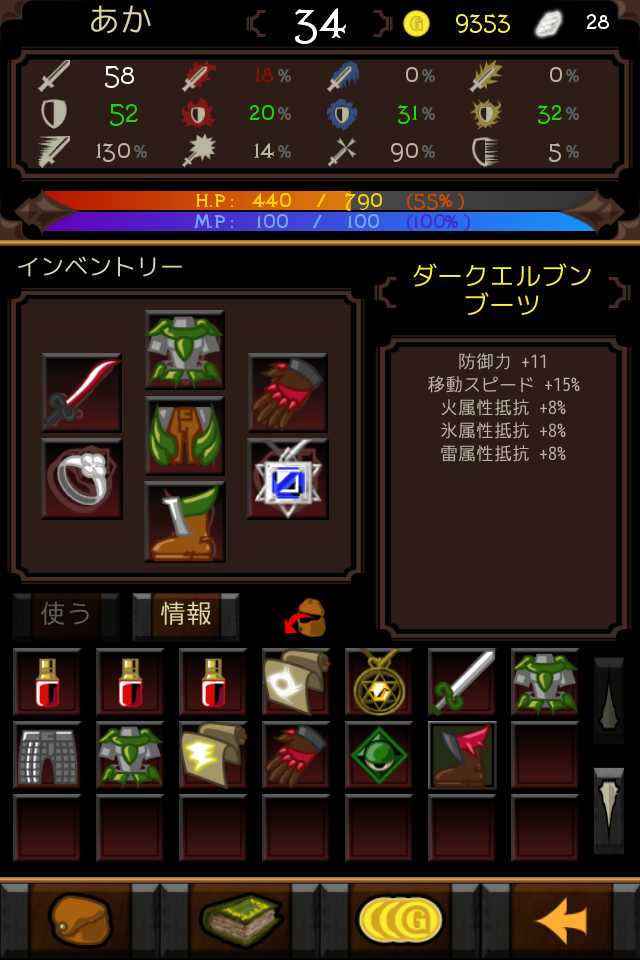Select the equipped blue star amulet
Viewport: 640px width, 960px height.
[x=288, y=479]
